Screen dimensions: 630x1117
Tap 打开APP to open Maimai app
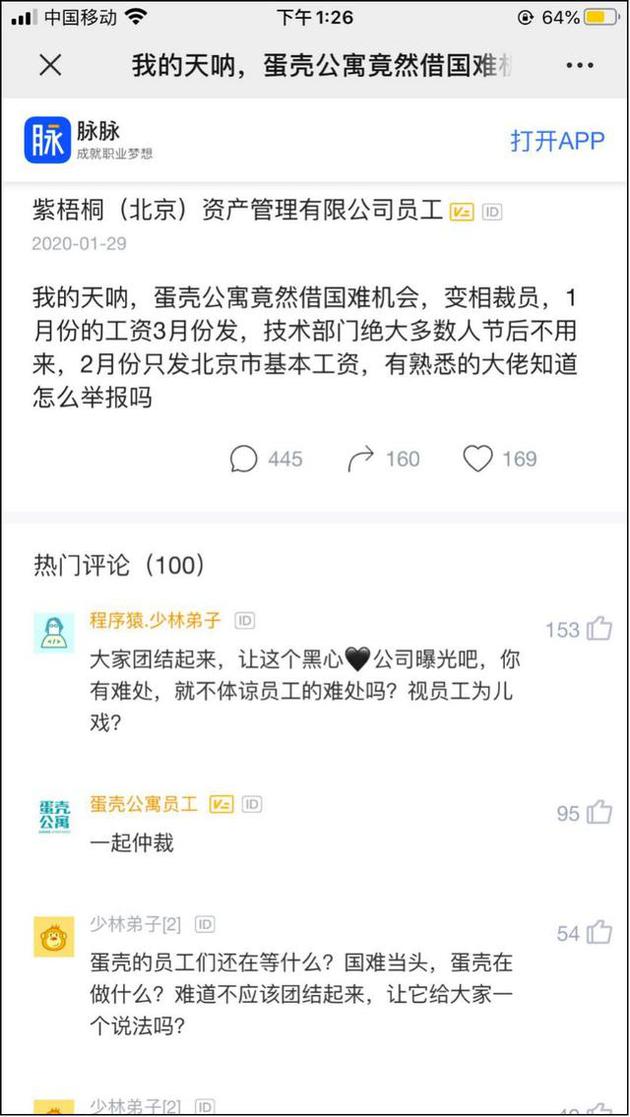pyautogui.click(x=557, y=141)
